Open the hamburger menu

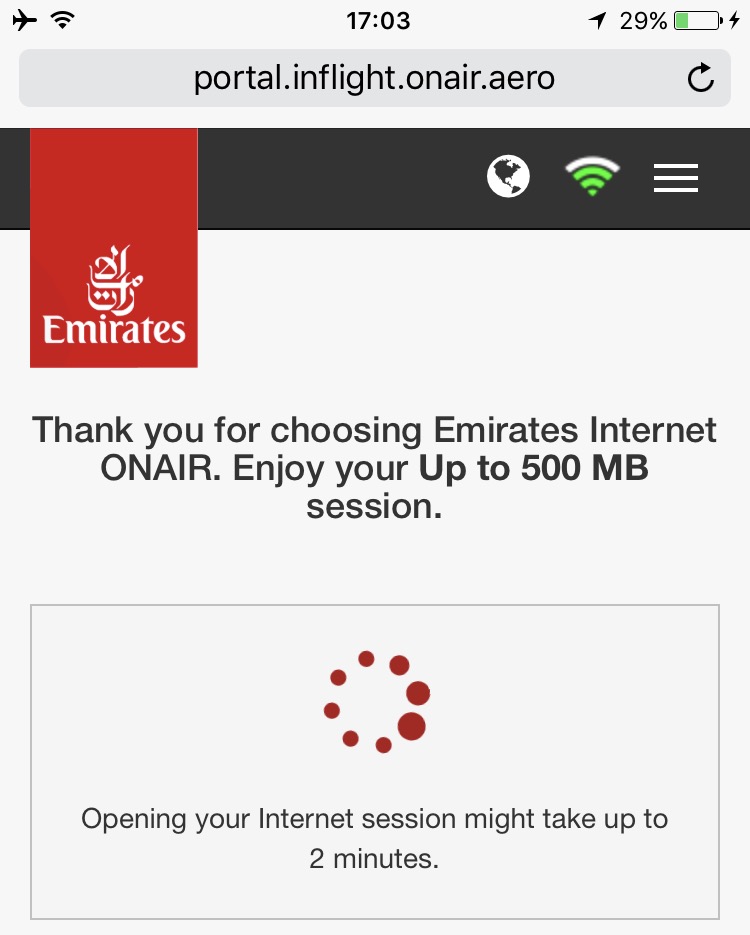(676, 178)
